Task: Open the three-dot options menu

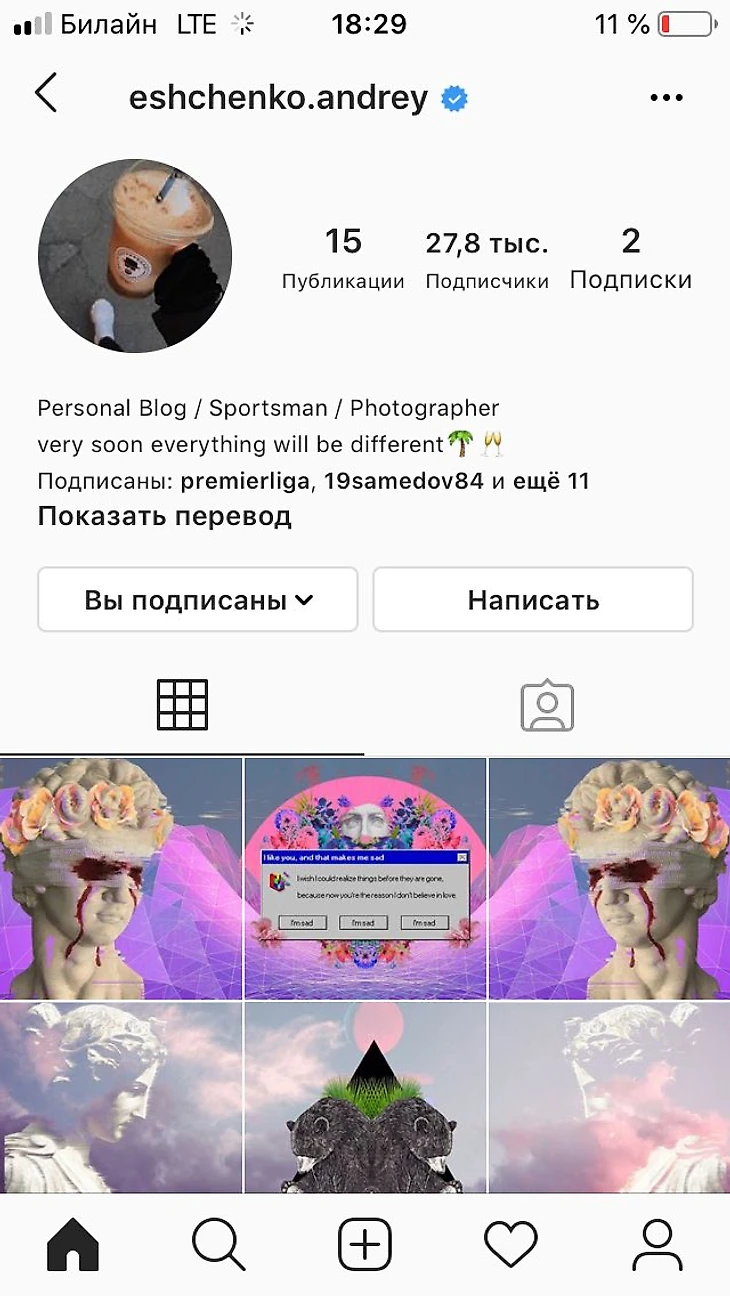Action: coord(665,98)
